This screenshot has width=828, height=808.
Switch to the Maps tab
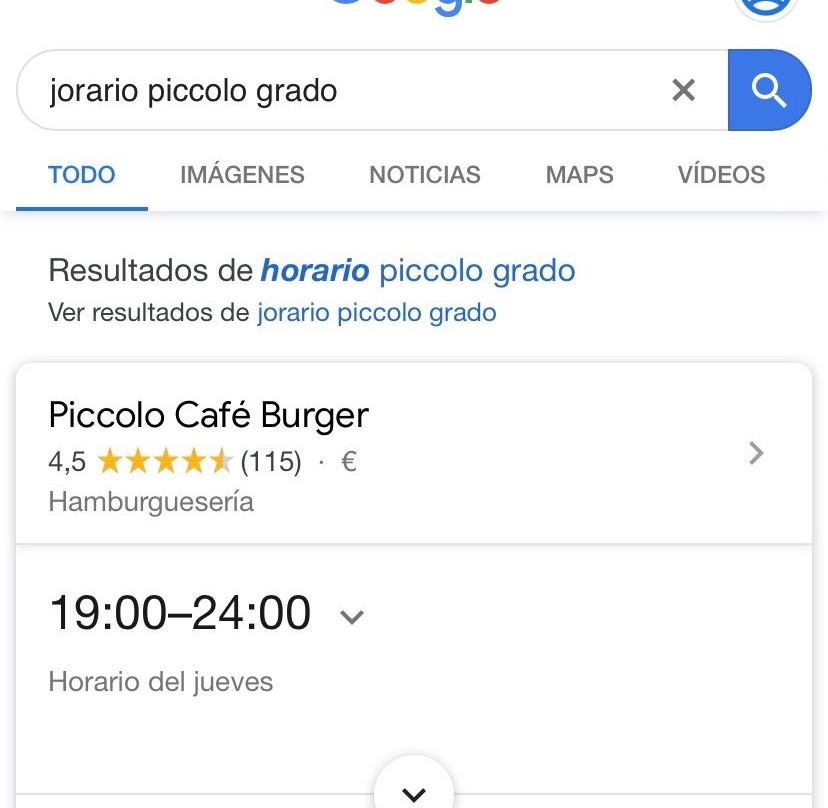(579, 175)
